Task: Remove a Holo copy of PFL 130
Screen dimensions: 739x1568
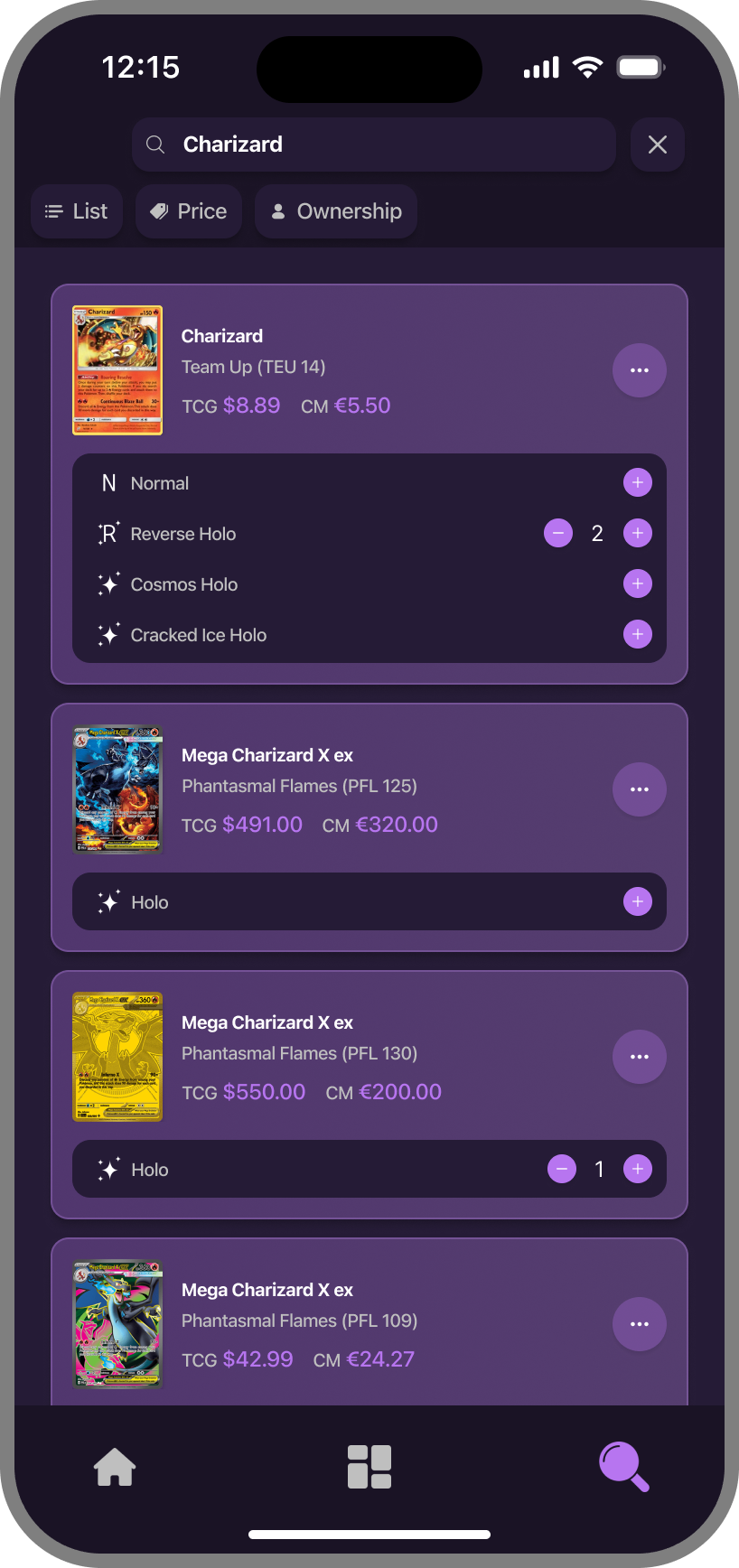Action: click(x=561, y=1170)
